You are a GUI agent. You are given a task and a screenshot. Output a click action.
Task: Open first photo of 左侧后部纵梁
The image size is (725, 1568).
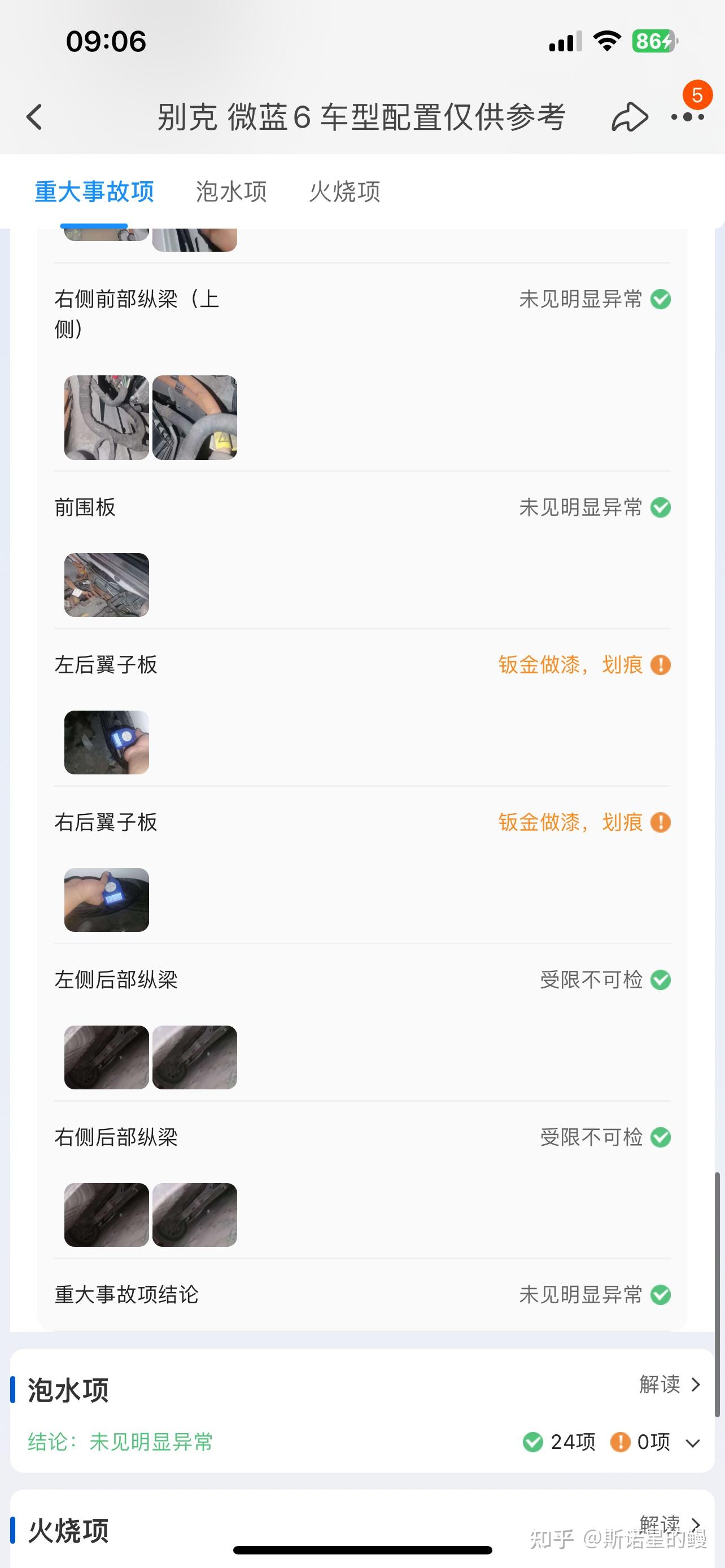[107, 1057]
